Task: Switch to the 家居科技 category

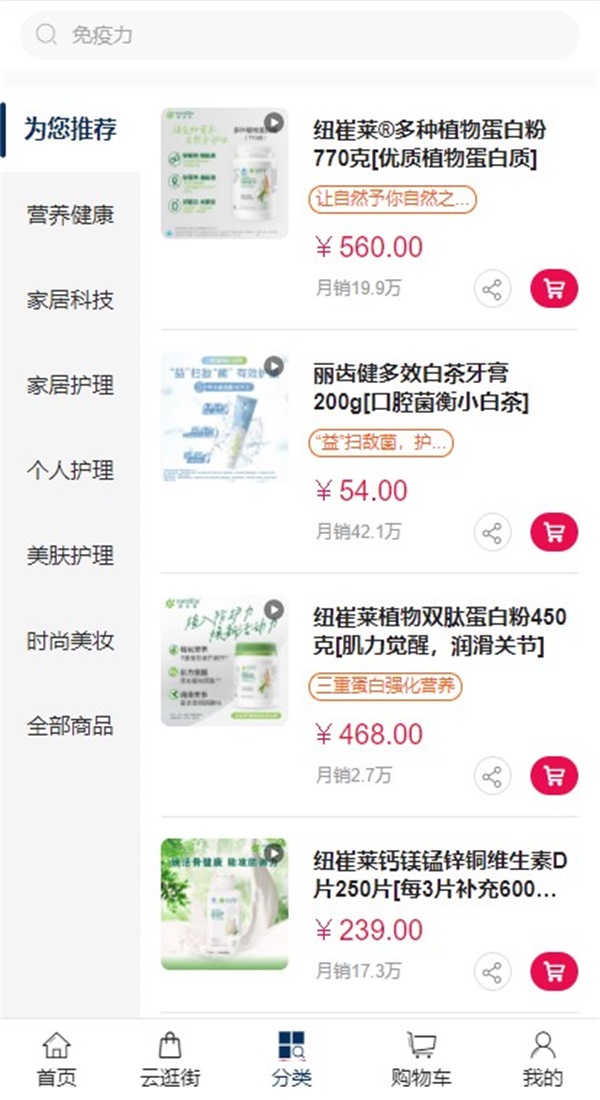Action: pos(70,300)
